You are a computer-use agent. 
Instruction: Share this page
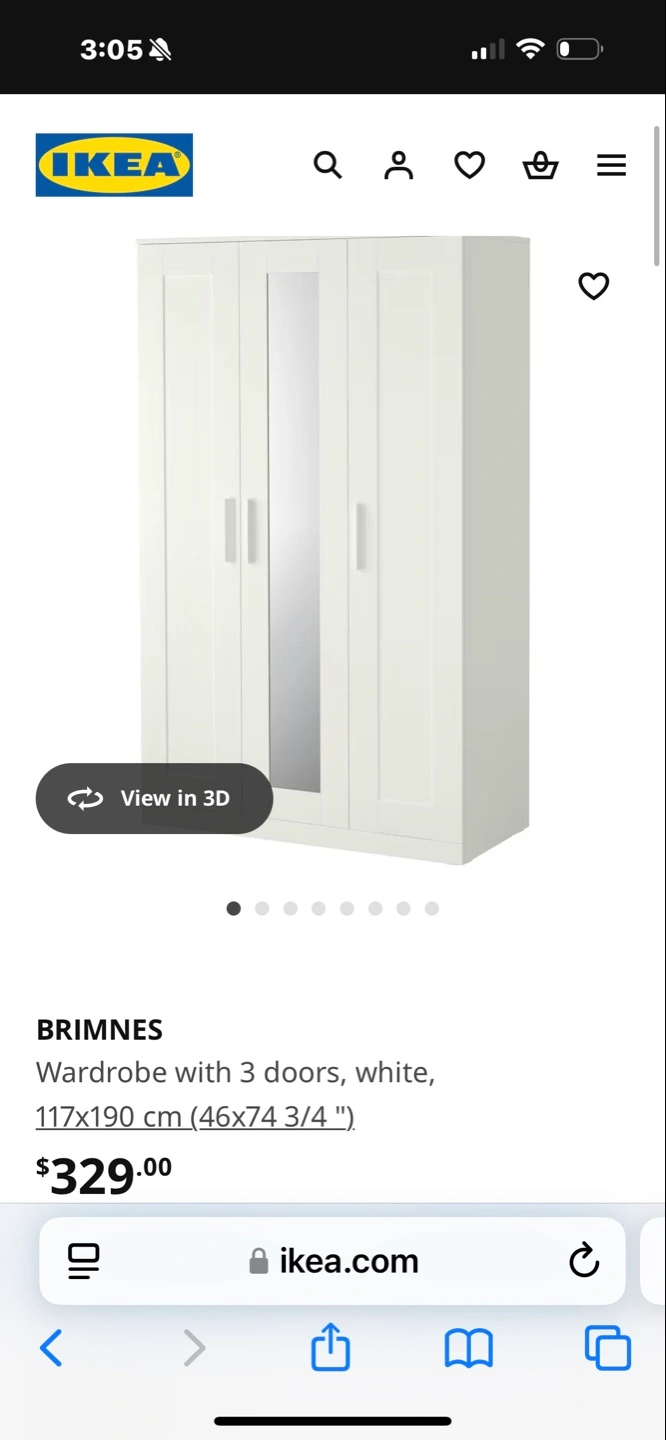[331, 1346]
